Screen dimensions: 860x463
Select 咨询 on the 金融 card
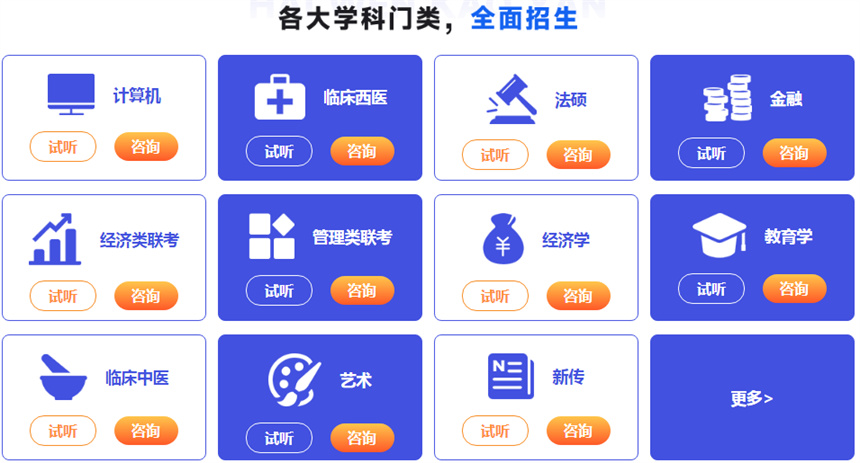point(794,153)
